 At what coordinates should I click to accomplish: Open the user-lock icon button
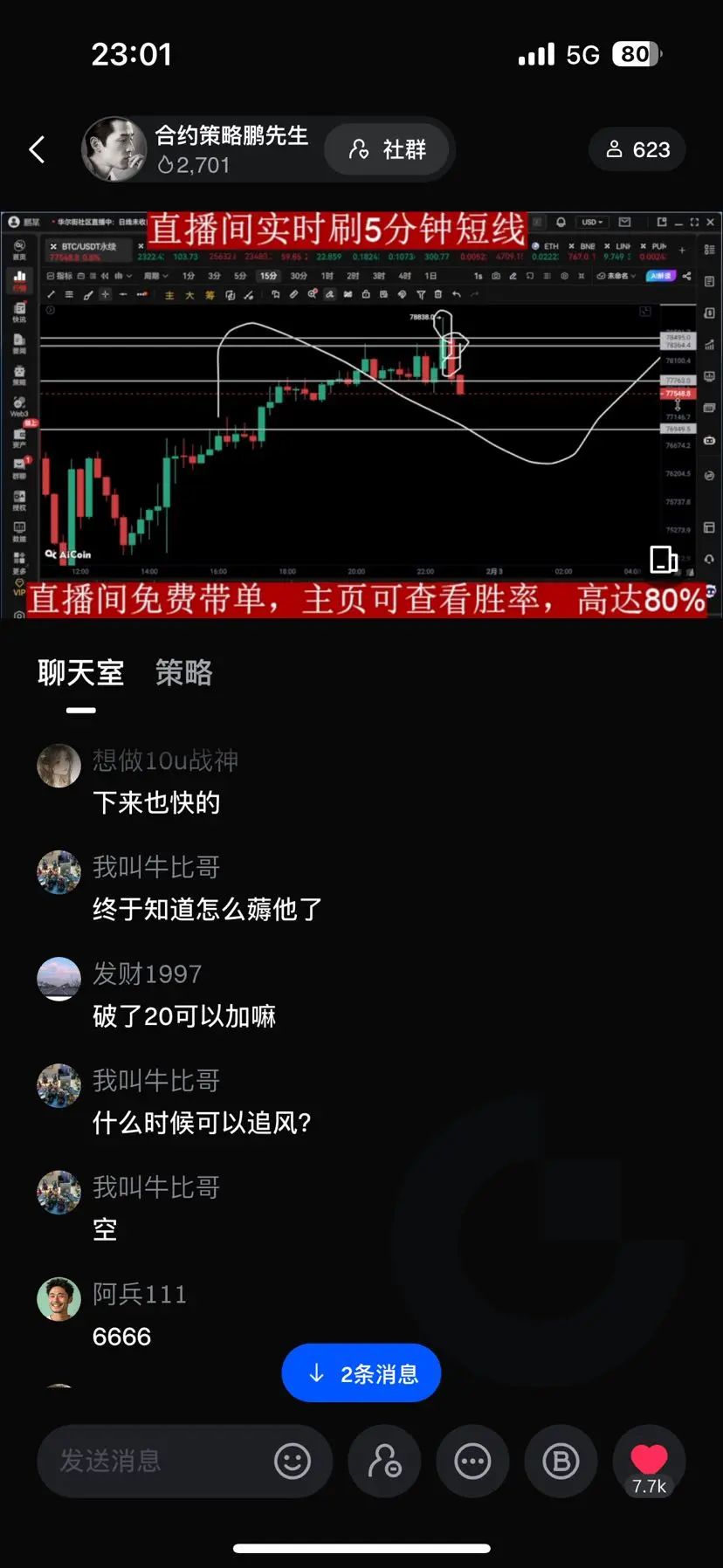point(384,1461)
